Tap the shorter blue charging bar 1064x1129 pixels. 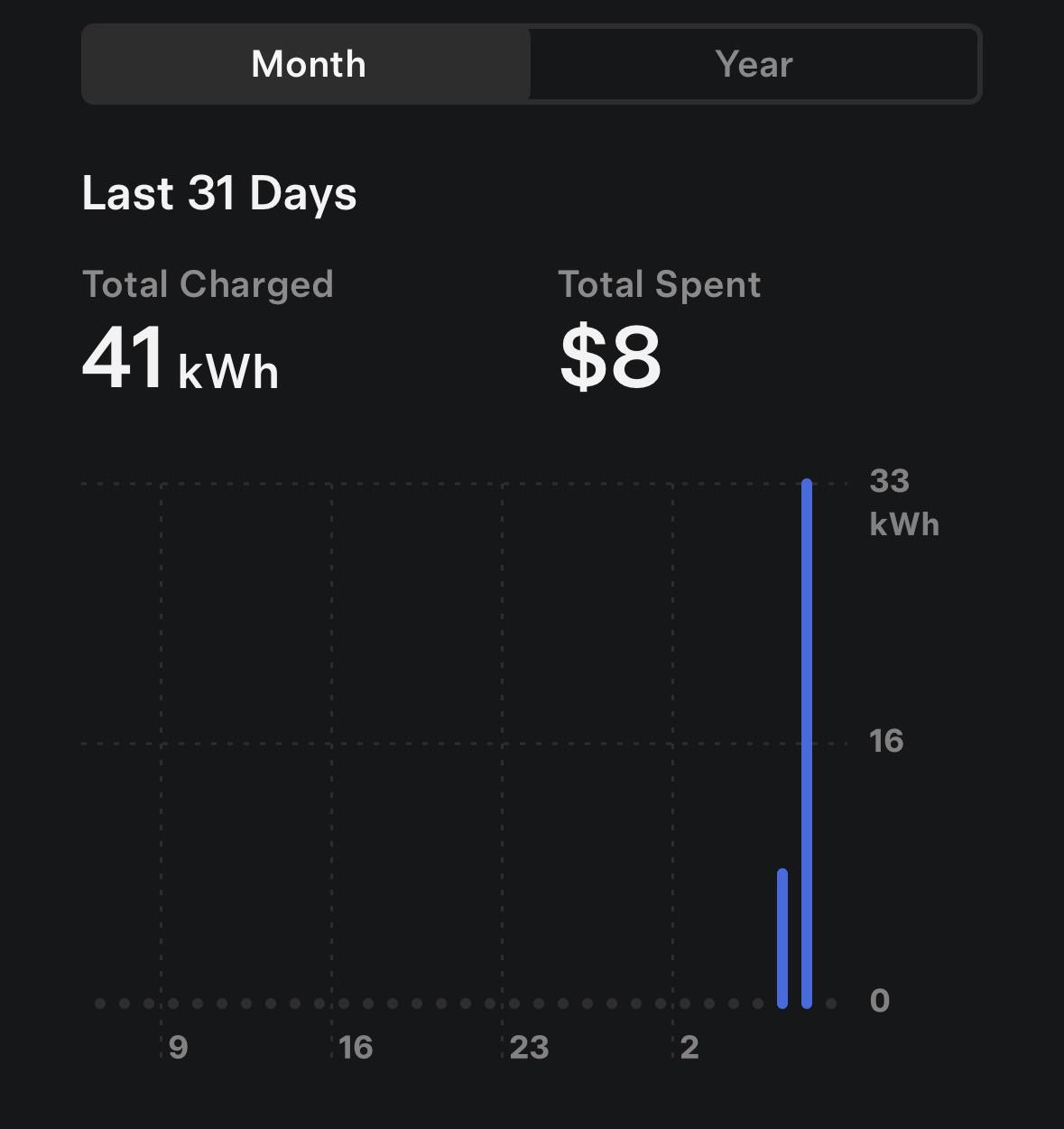point(782,939)
